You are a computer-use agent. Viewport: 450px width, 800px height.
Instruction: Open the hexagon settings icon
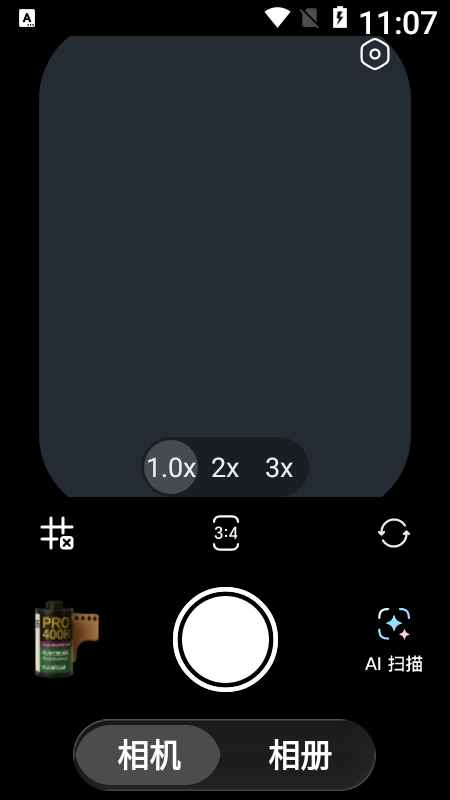coord(375,54)
